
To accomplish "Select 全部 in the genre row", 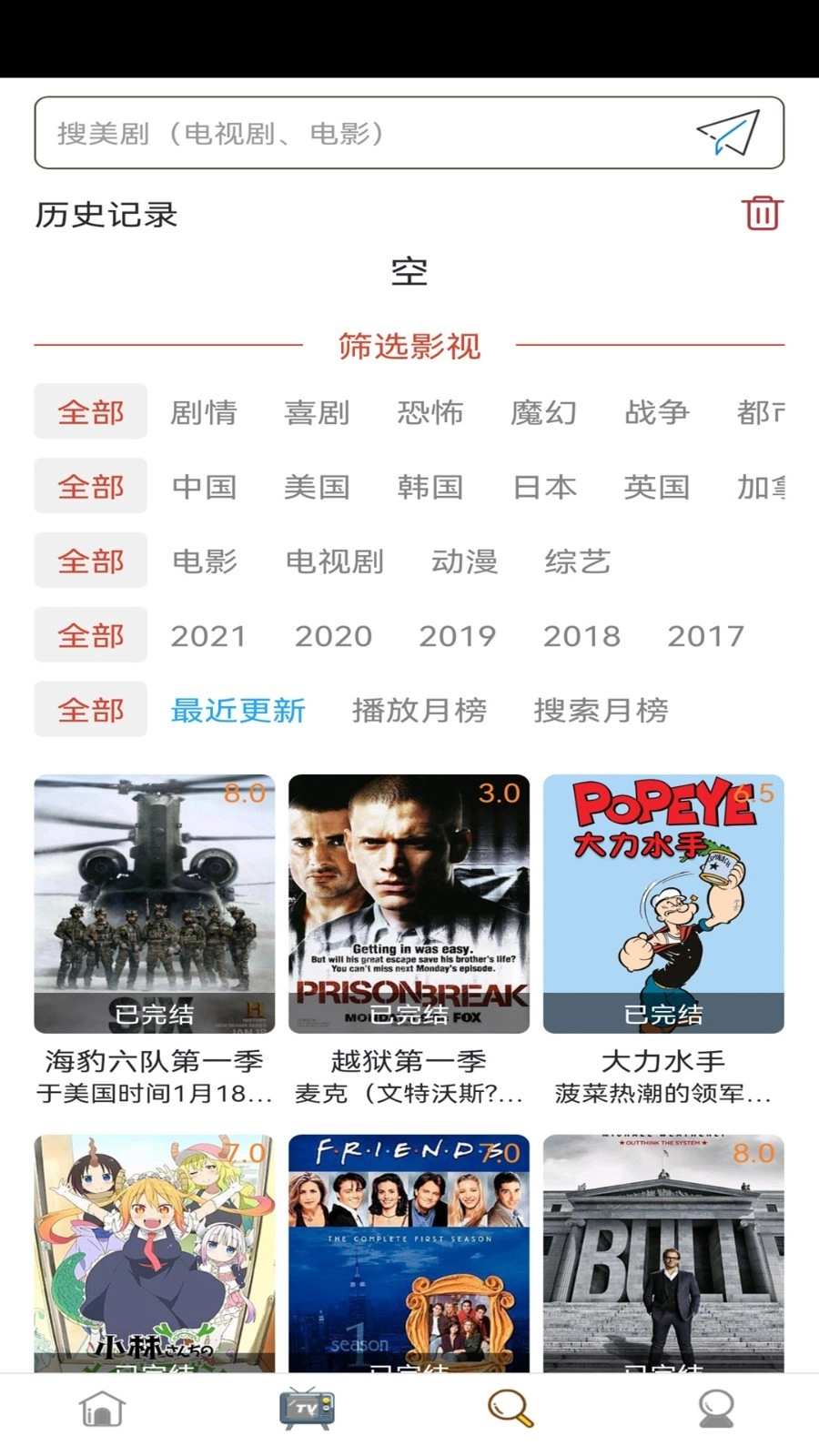I will click(90, 412).
